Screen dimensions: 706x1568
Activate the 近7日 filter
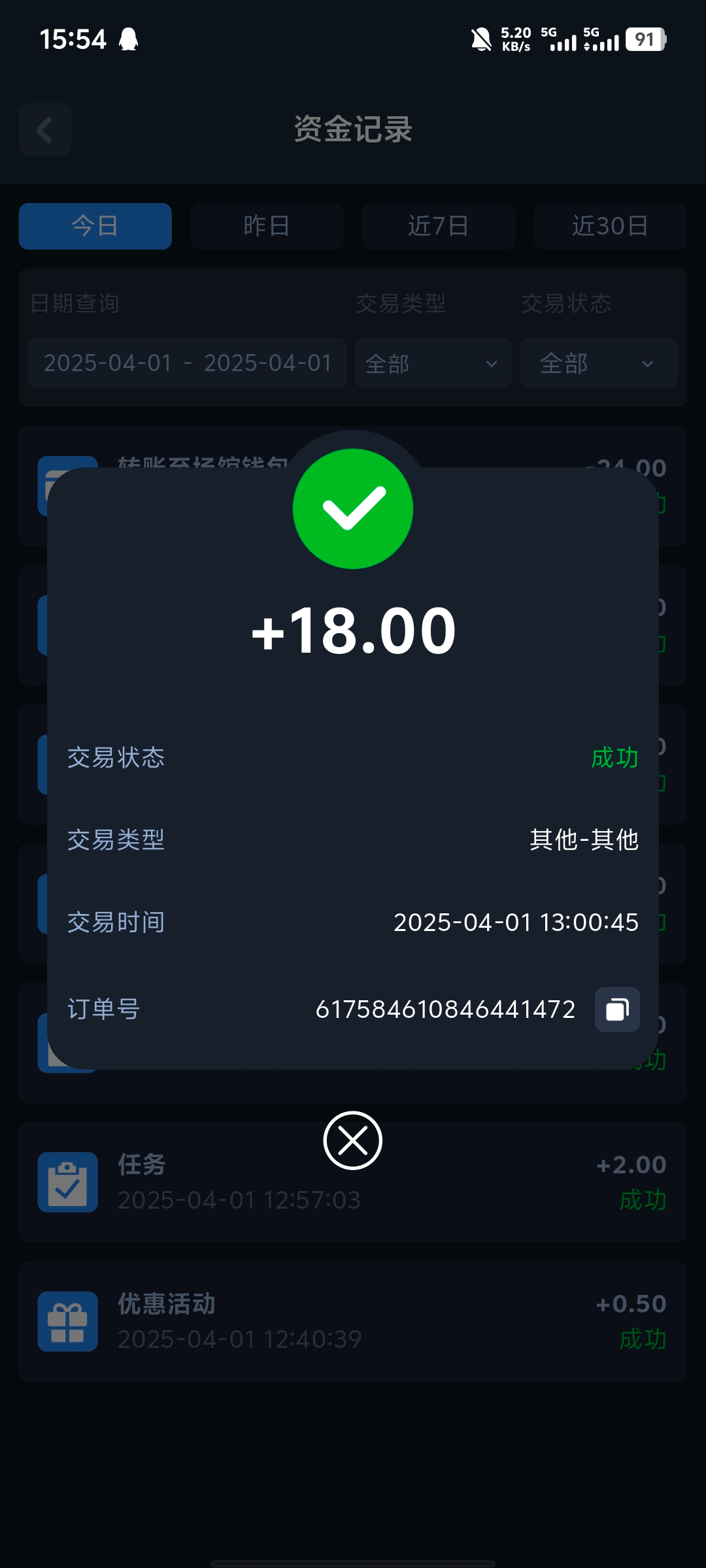click(439, 226)
